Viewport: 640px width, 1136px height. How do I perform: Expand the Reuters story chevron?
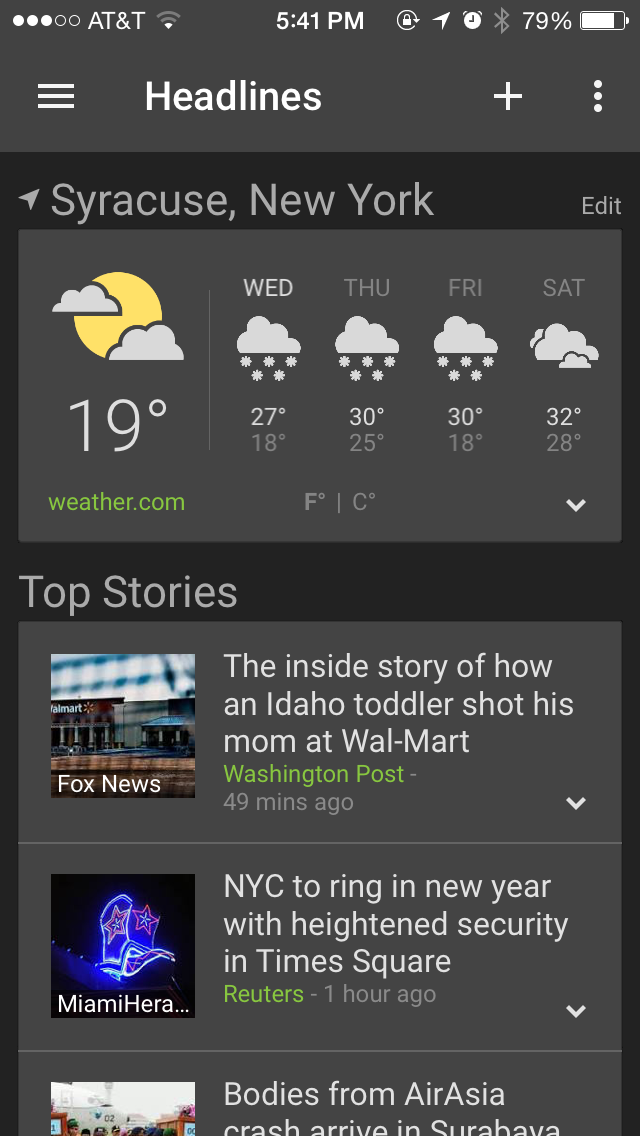575,1011
